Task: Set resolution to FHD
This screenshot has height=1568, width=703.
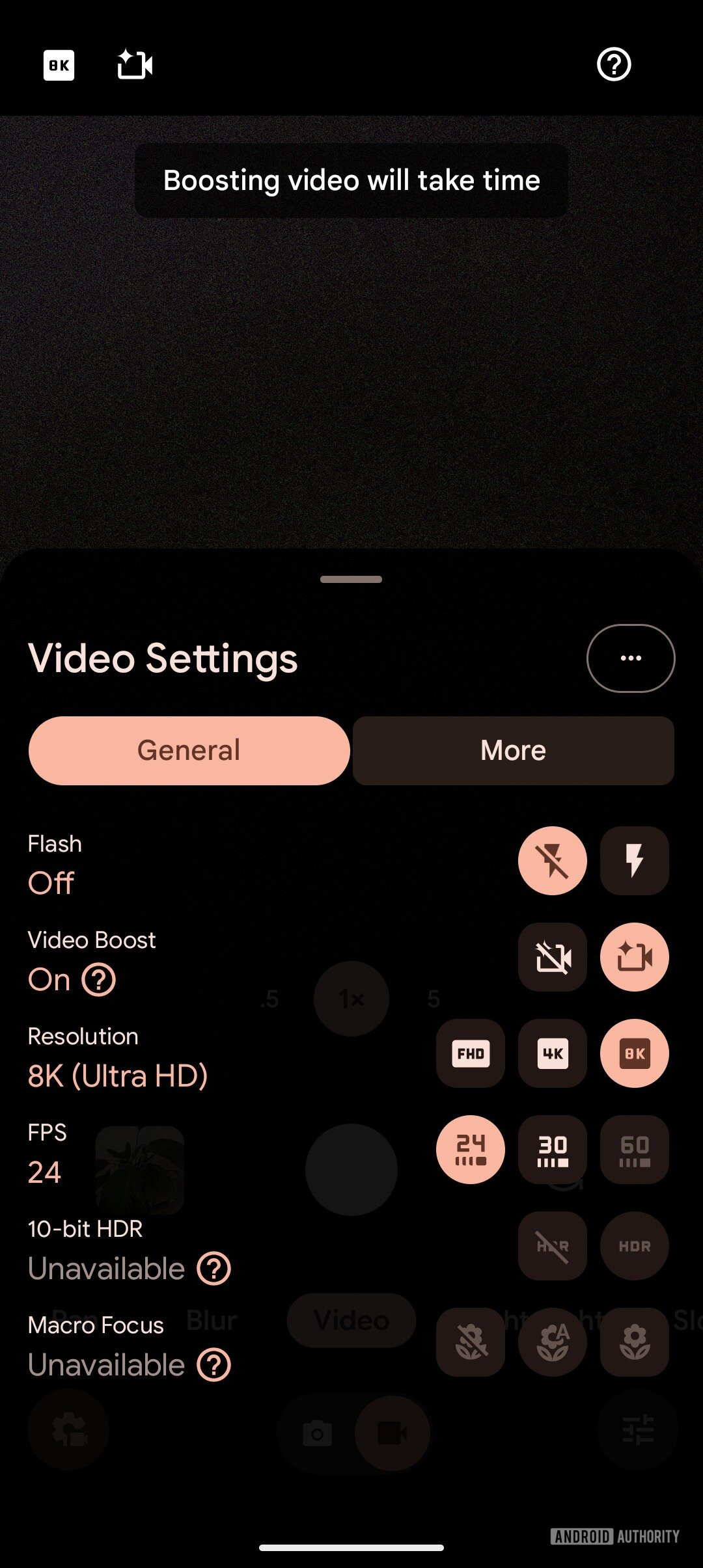Action: 470,1053
